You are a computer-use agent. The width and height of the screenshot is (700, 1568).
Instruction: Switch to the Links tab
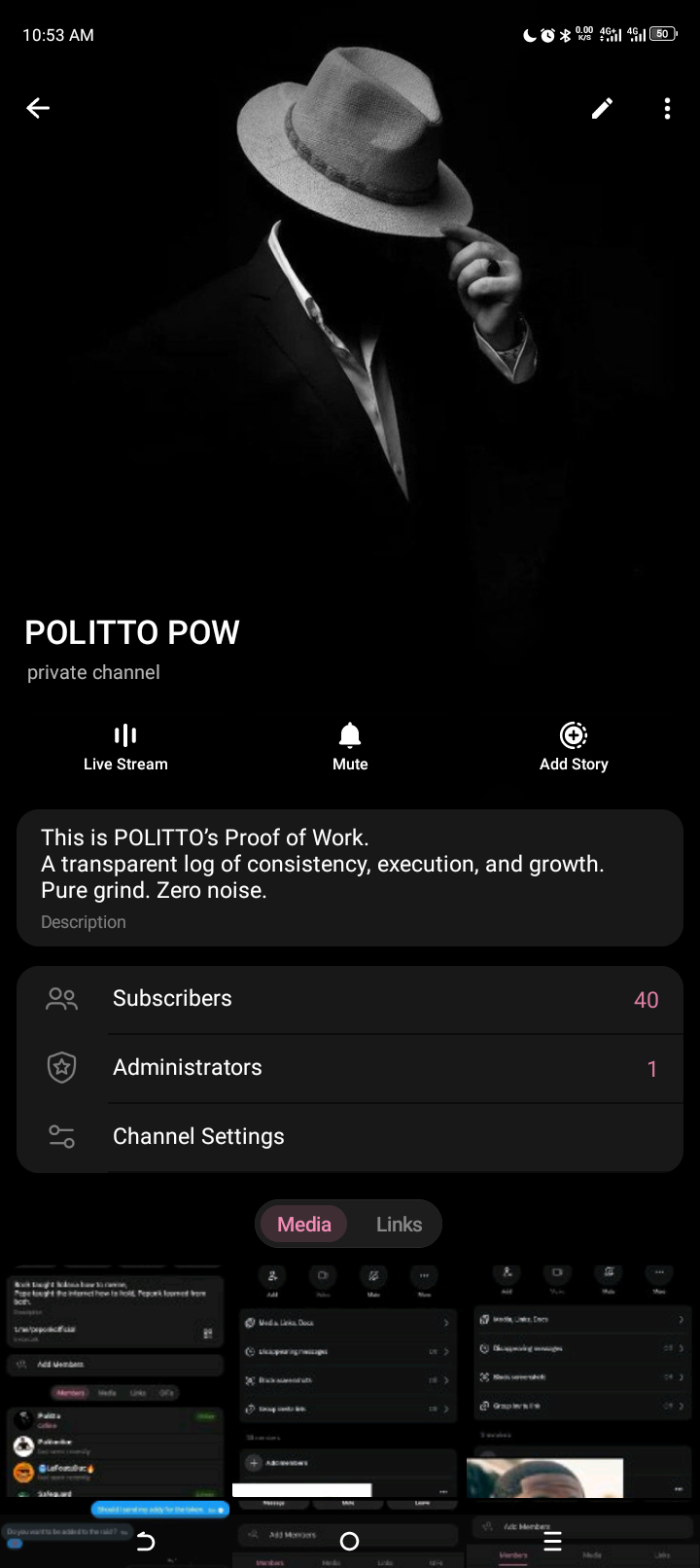(x=398, y=1224)
